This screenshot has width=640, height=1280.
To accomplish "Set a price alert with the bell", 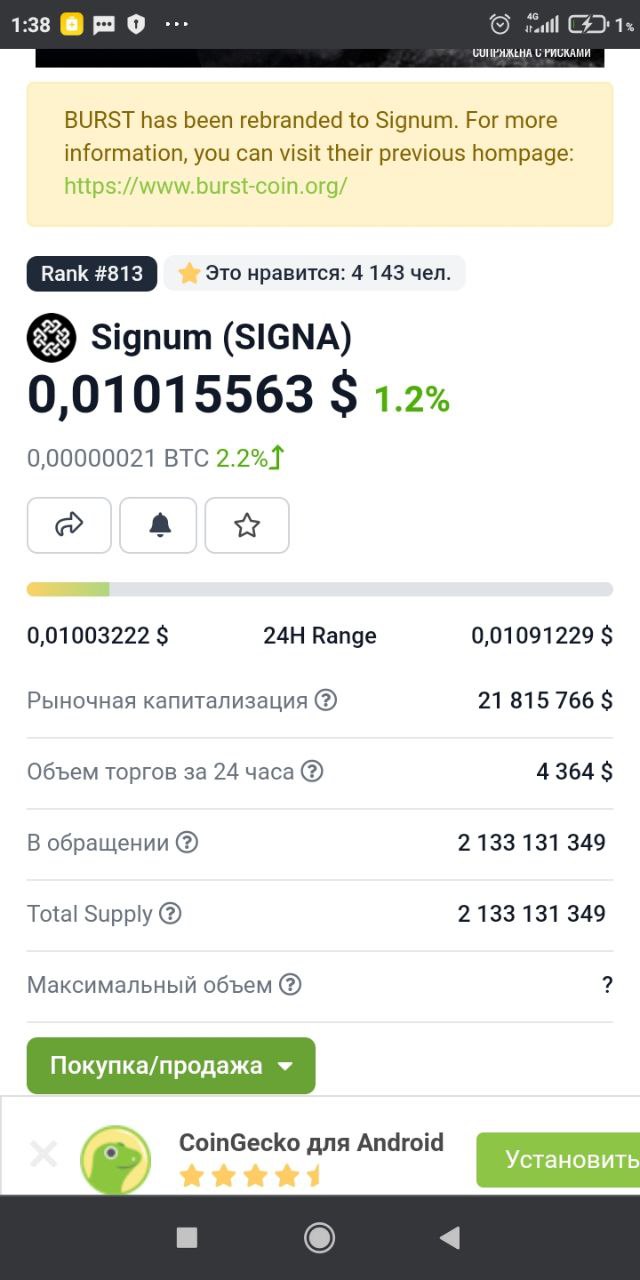I will [x=159, y=525].
